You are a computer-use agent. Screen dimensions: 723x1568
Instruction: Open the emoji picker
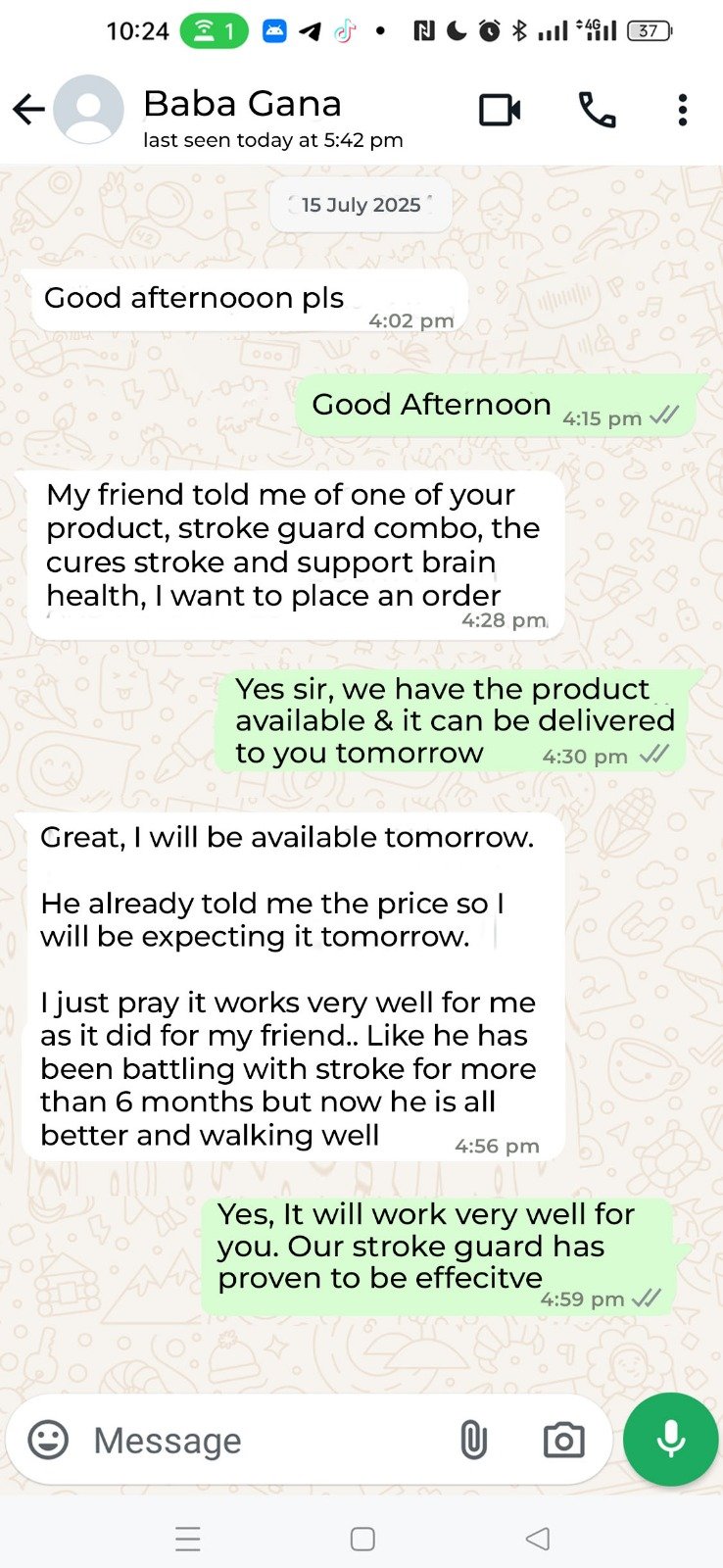pyautogui.click(x=48, y=1440)
